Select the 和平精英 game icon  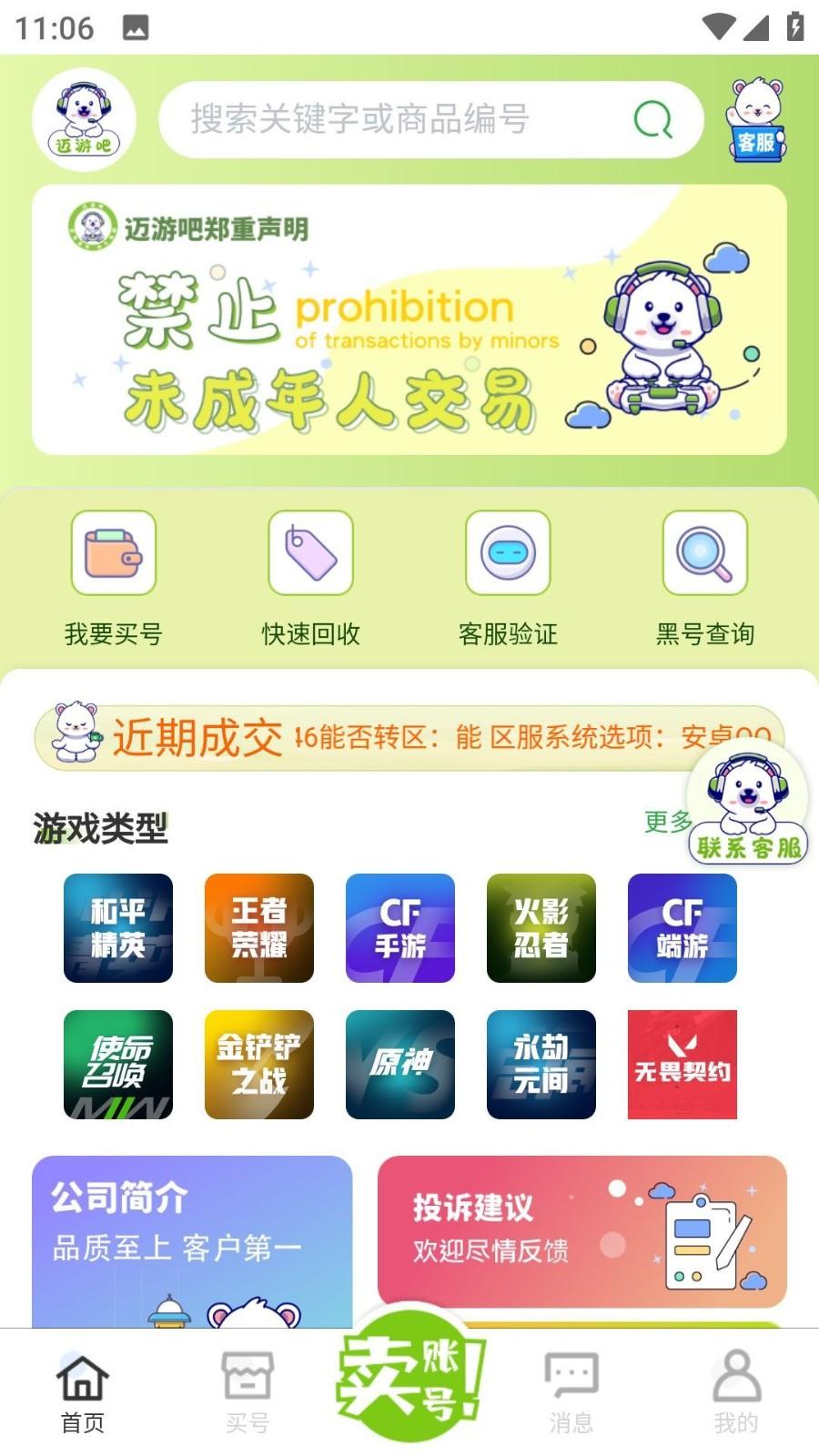click(x=116, y=928)
